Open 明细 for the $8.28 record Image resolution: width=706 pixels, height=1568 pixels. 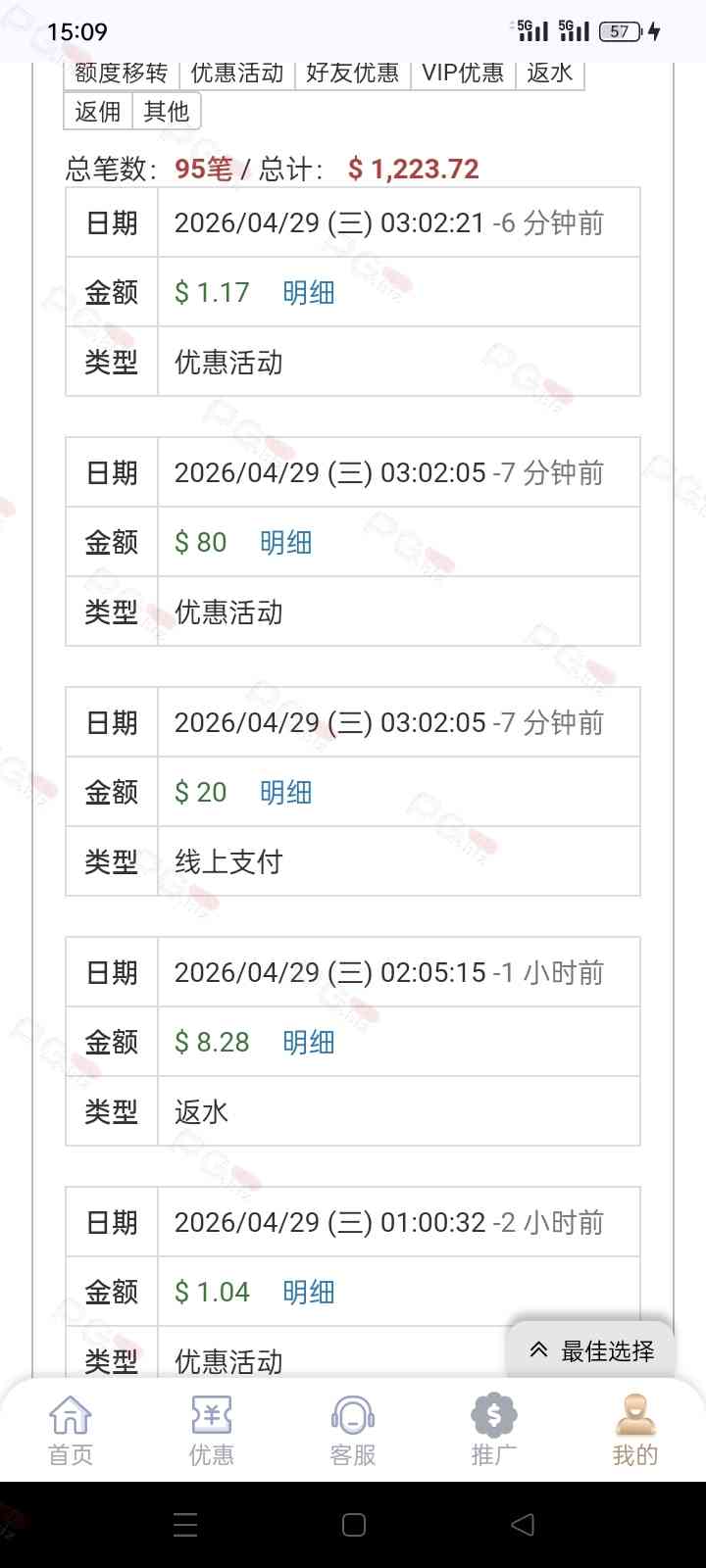308,1042
